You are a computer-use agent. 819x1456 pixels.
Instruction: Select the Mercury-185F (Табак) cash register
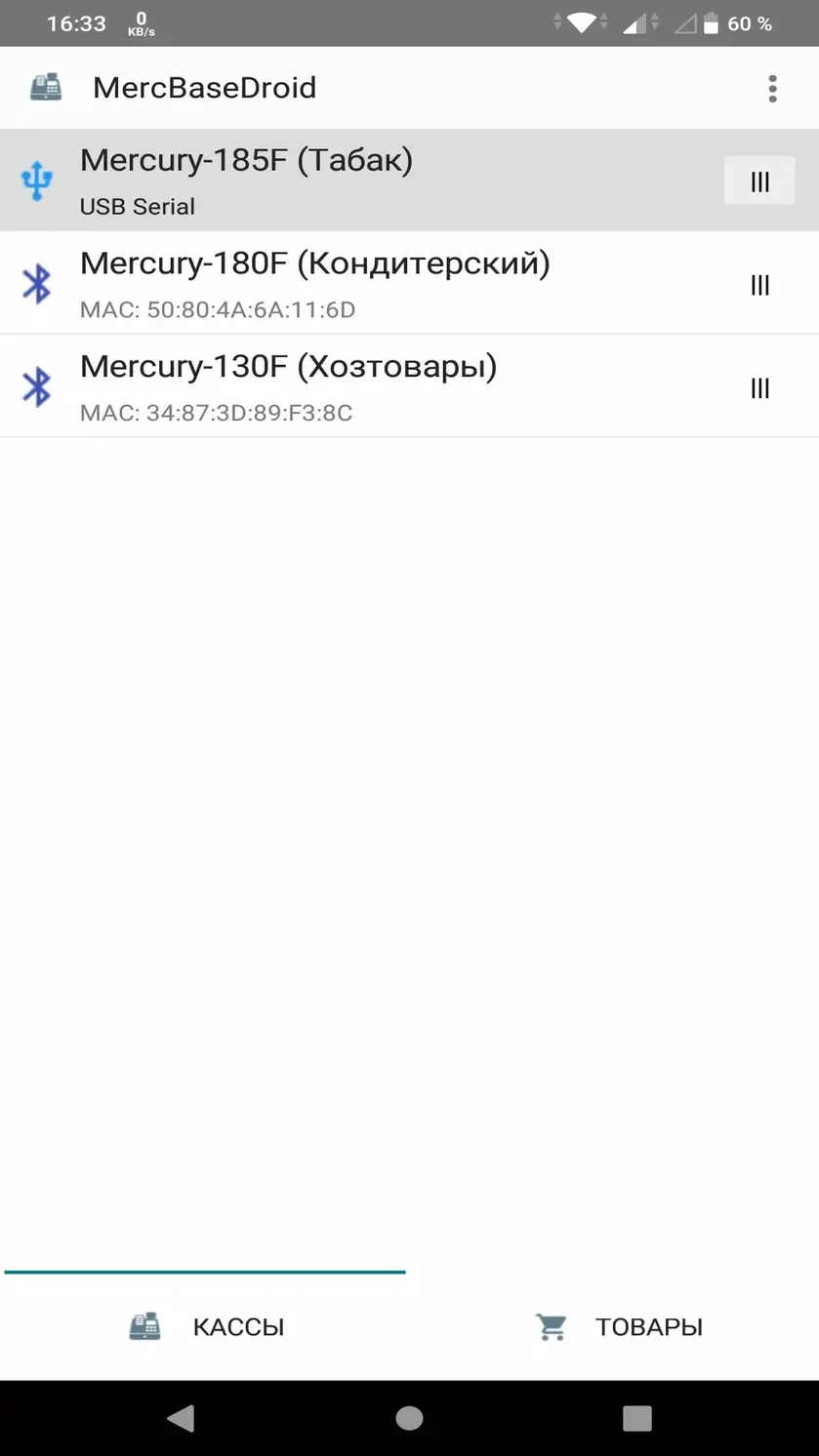point(409,181)
